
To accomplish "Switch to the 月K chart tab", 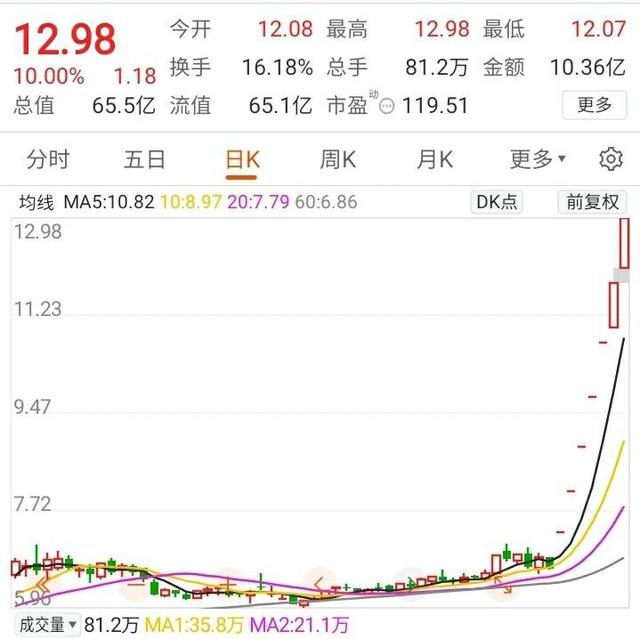I will coord(435,159).
